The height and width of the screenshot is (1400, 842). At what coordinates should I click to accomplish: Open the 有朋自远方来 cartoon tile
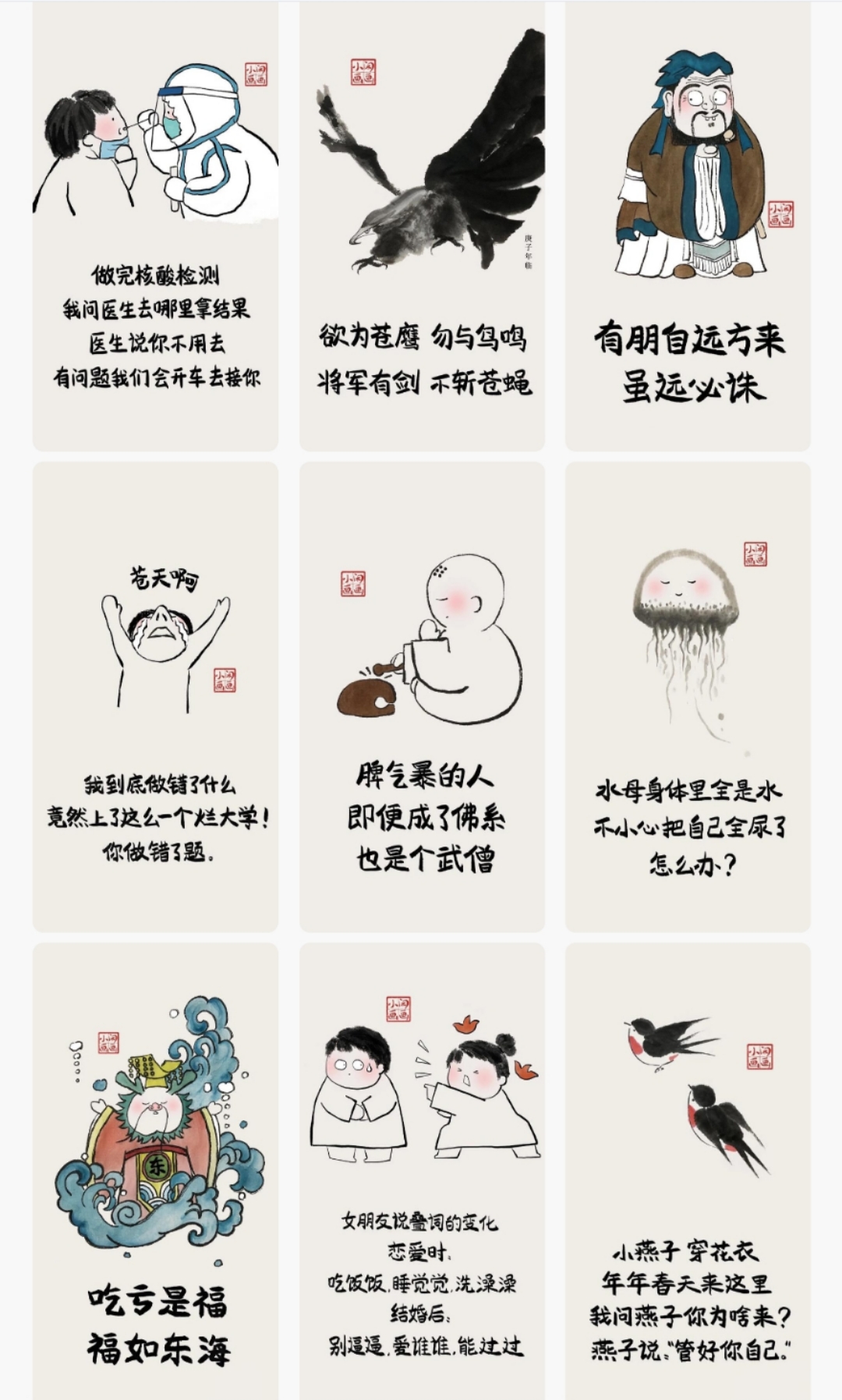[x=688, y=226]
